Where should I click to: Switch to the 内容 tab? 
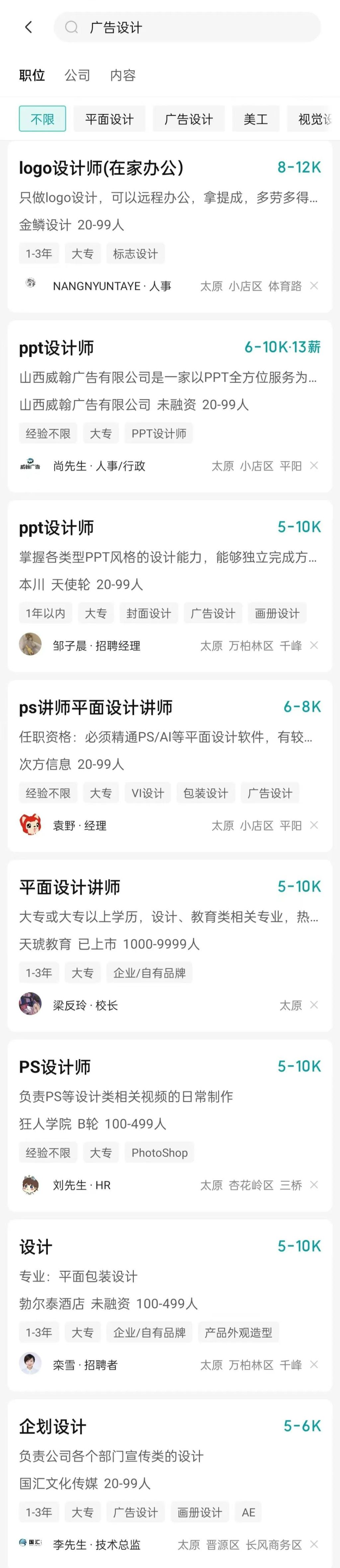coord(123,75)
